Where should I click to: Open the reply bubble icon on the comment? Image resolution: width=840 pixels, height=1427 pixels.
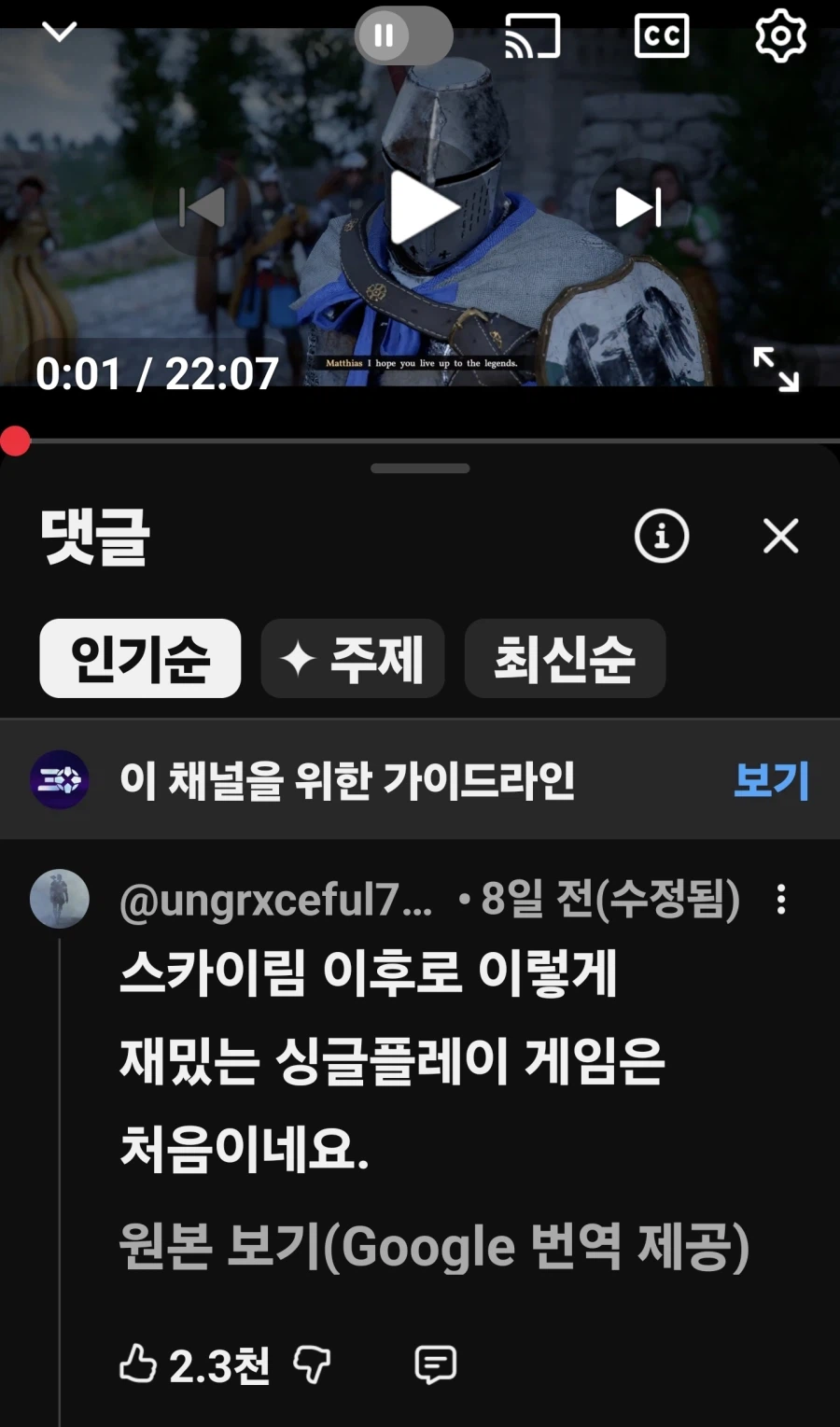point(434,1363)
